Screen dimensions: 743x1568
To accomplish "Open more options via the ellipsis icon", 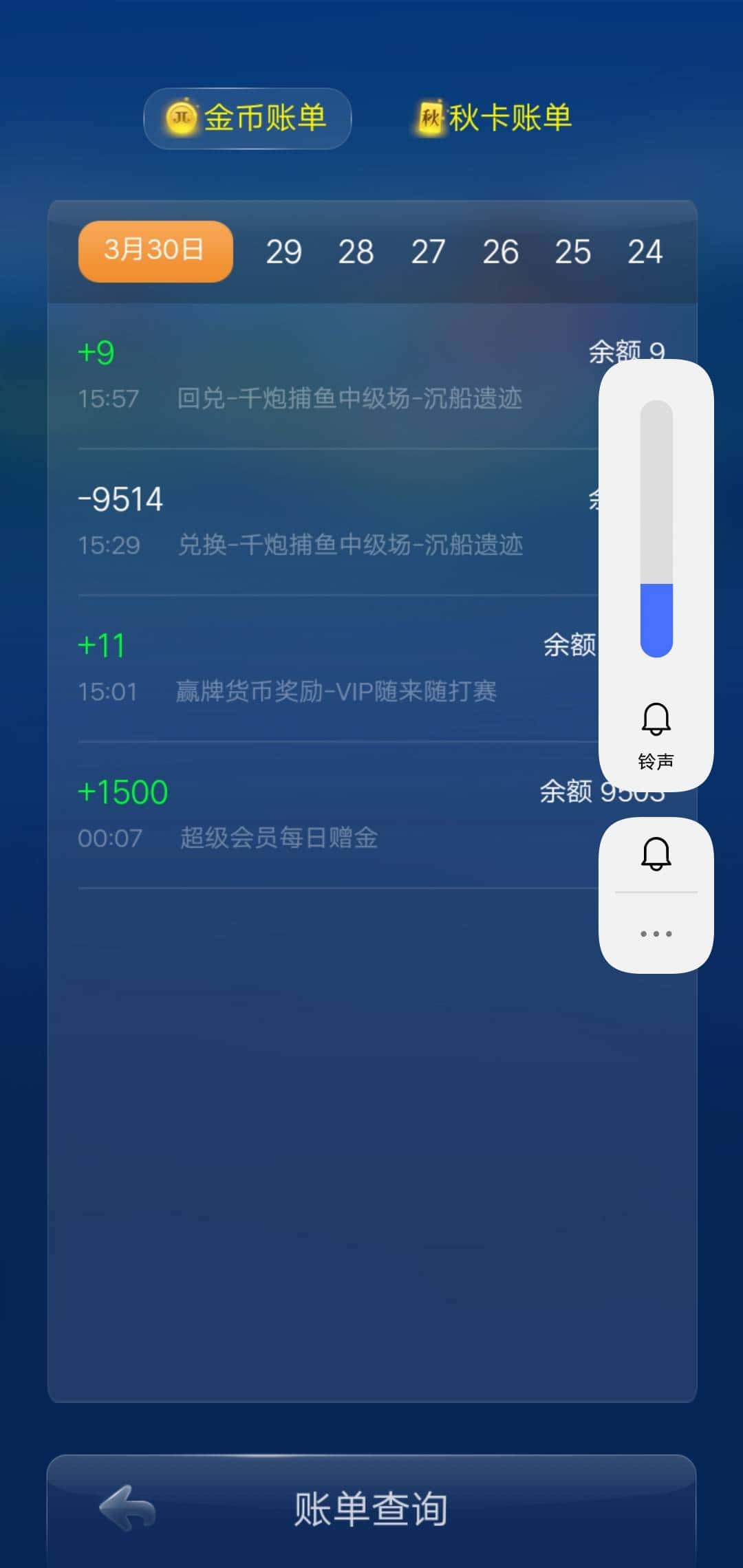I will (655, 933).
